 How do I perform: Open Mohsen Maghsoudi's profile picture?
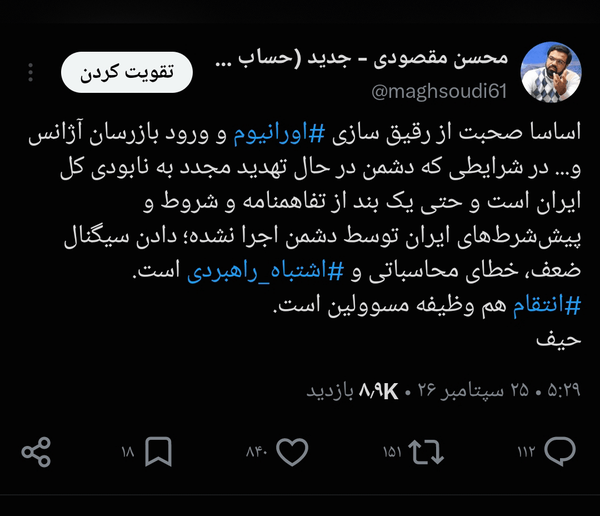(x=551, y=72)
